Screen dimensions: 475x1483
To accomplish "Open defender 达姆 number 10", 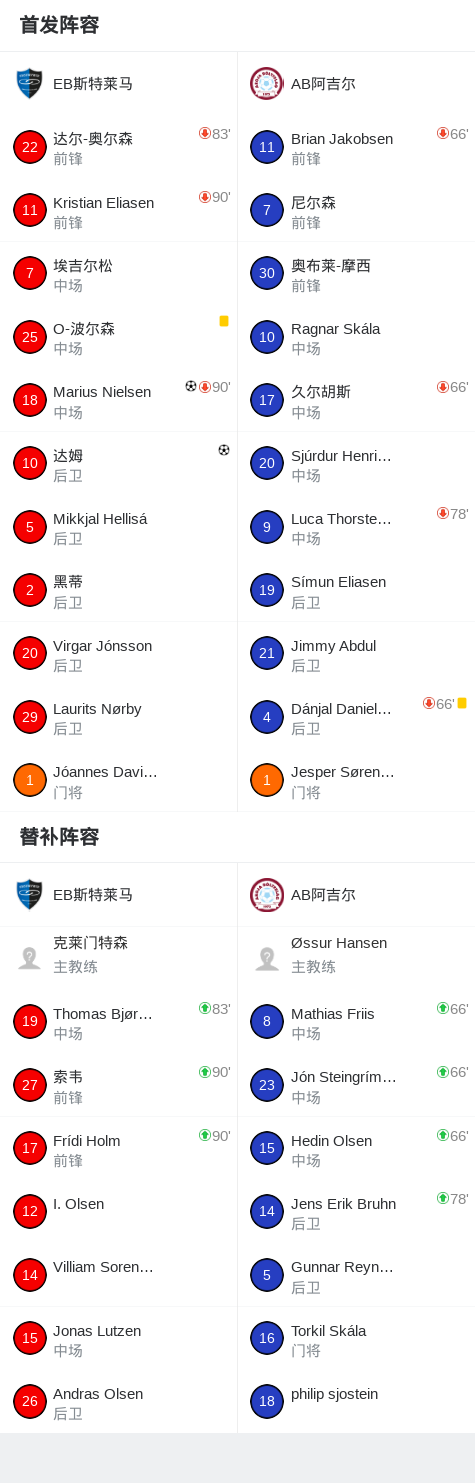I will click(118, 463).
